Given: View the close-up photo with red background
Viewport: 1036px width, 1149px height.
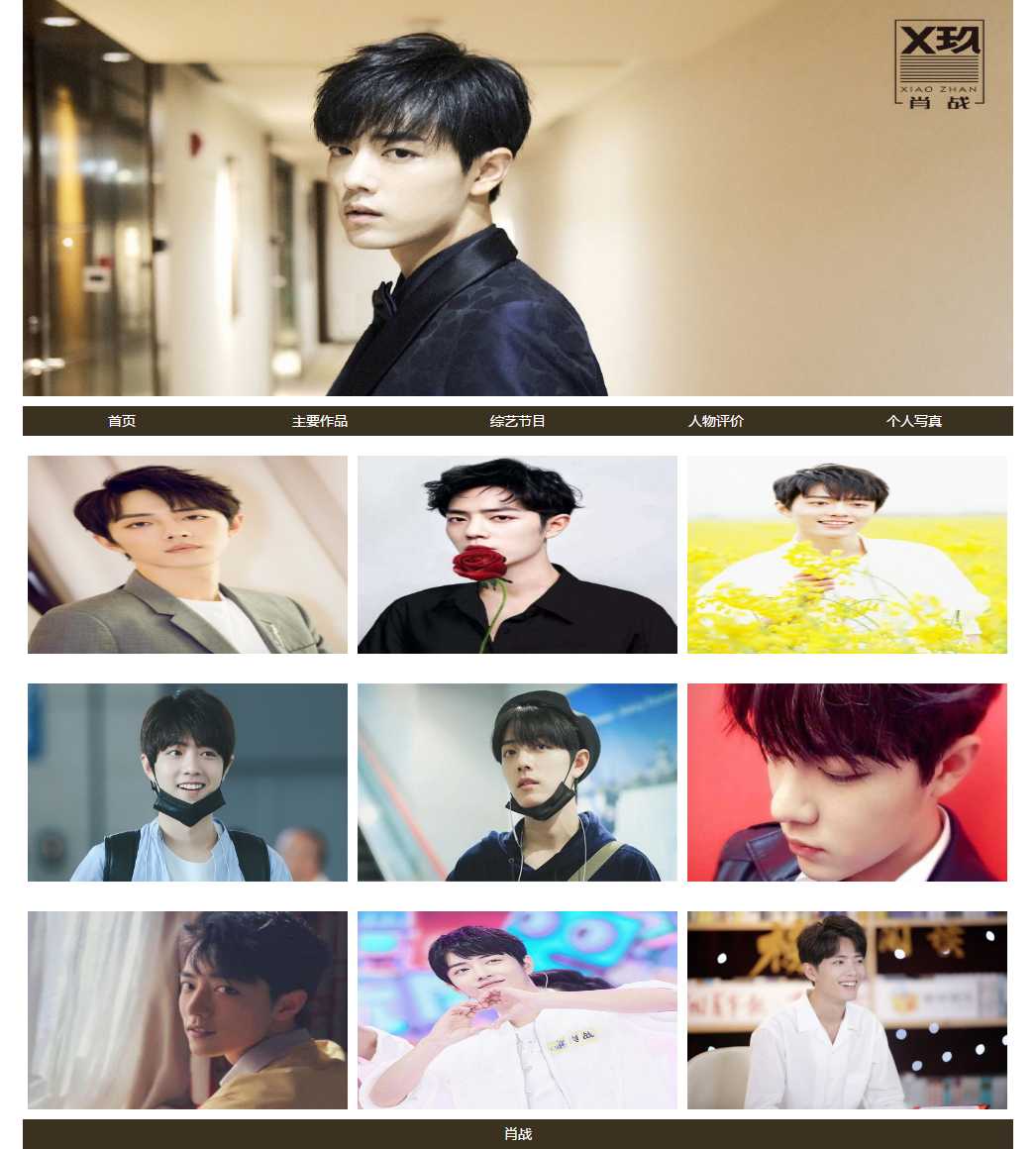Looking at the screenshot, I should coord(847,783).
